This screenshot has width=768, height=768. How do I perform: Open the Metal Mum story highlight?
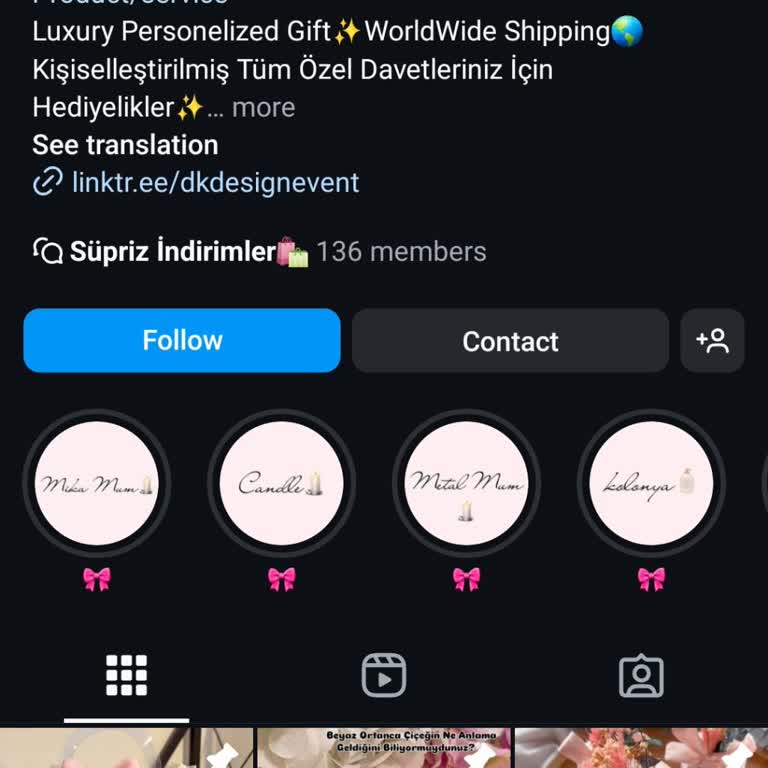pos(467,484)
